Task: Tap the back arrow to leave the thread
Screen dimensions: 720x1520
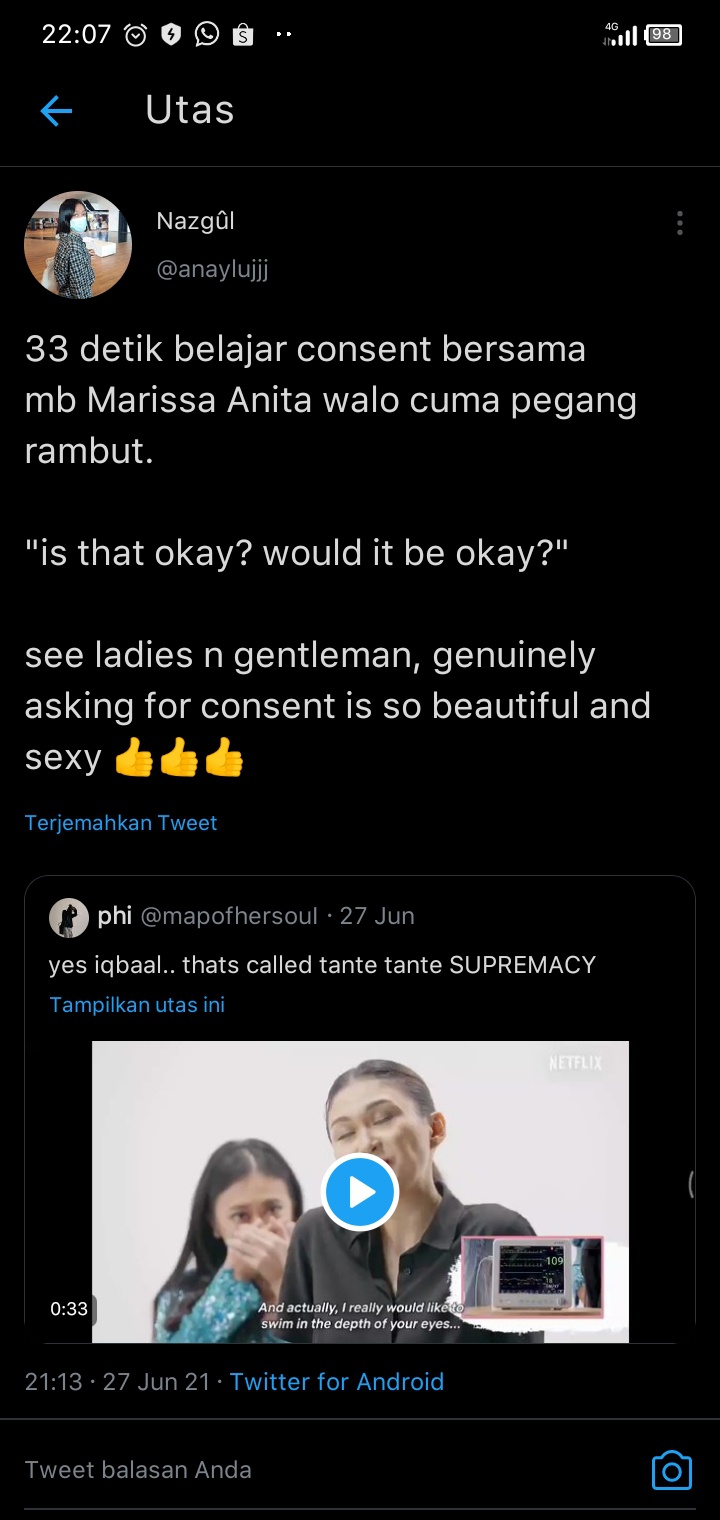Action: point(56,111)
